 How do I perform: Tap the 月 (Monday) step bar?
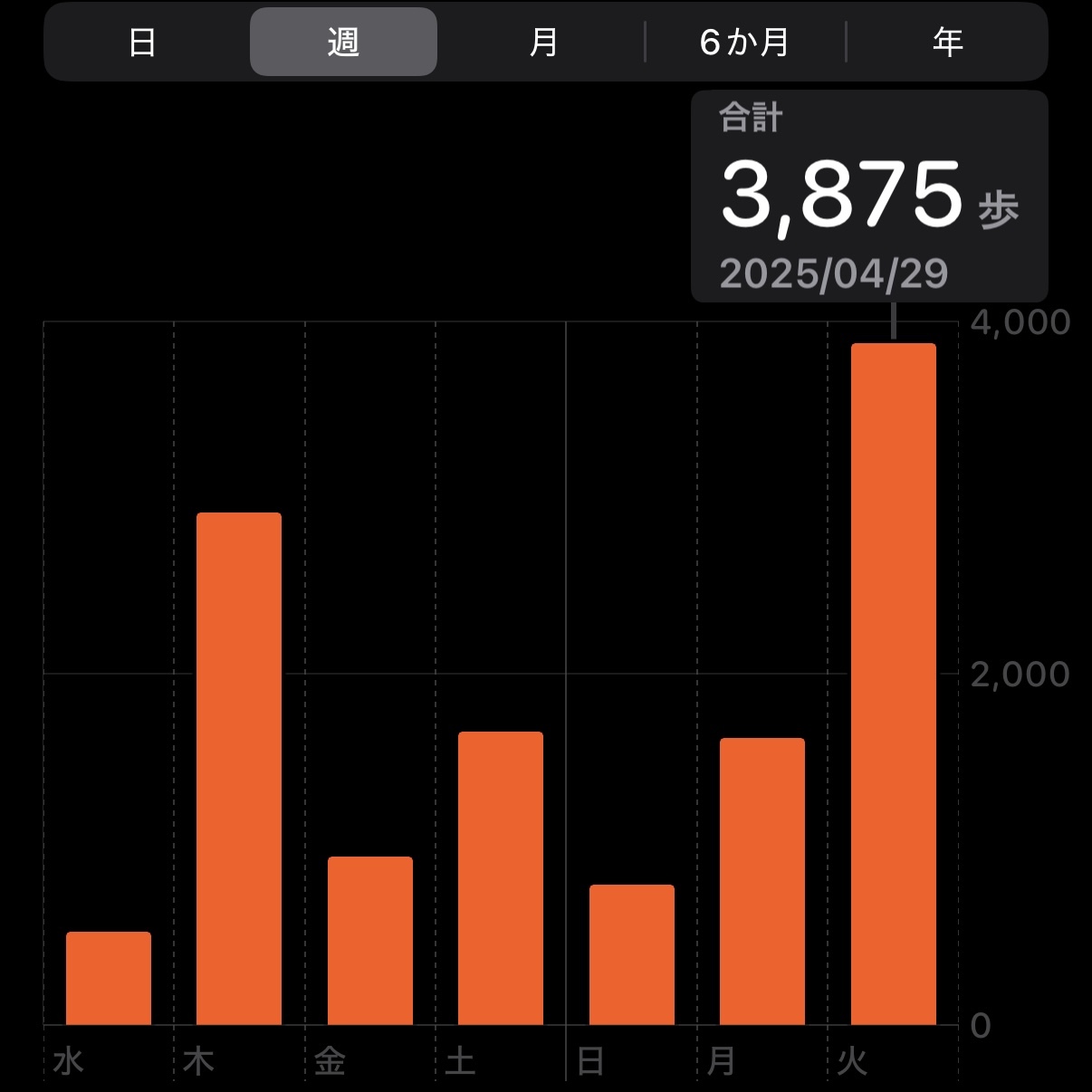[x=762, y=881]
